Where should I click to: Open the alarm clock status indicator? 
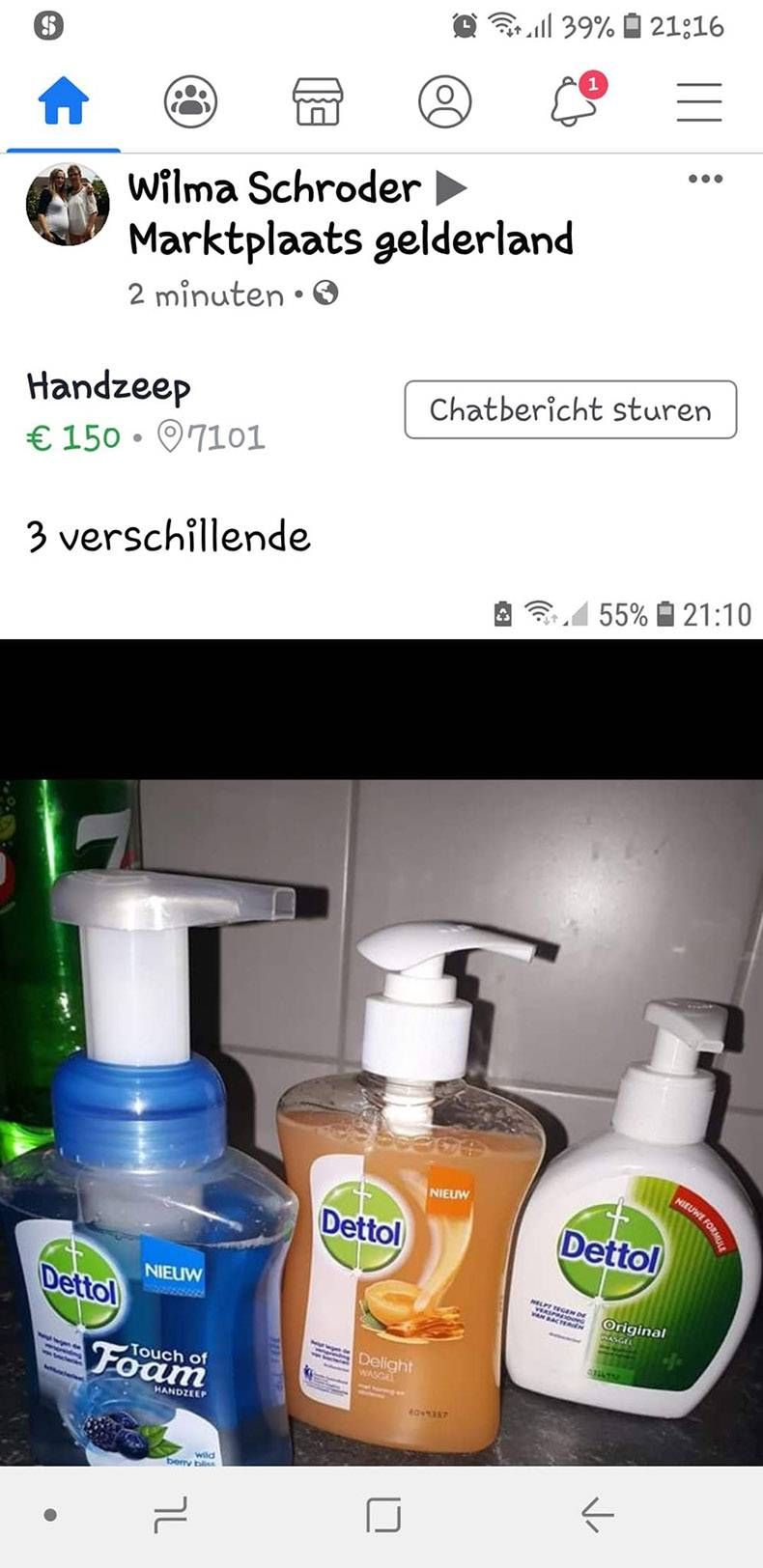(x=464, y=26)
